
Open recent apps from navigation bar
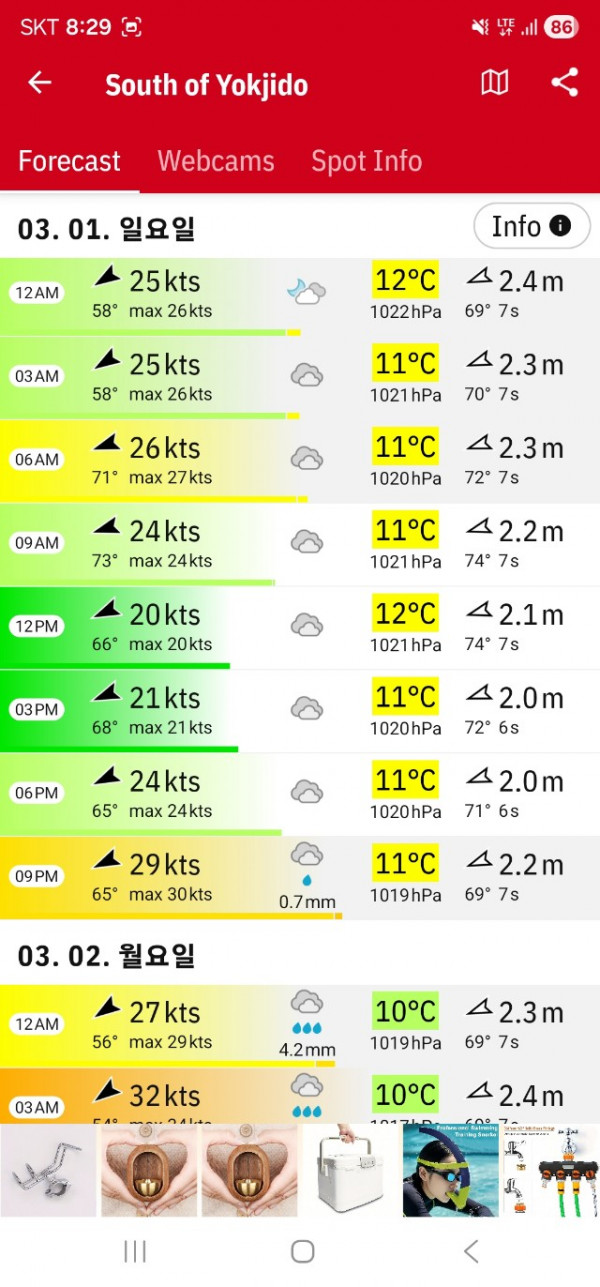click(135, 1251)
